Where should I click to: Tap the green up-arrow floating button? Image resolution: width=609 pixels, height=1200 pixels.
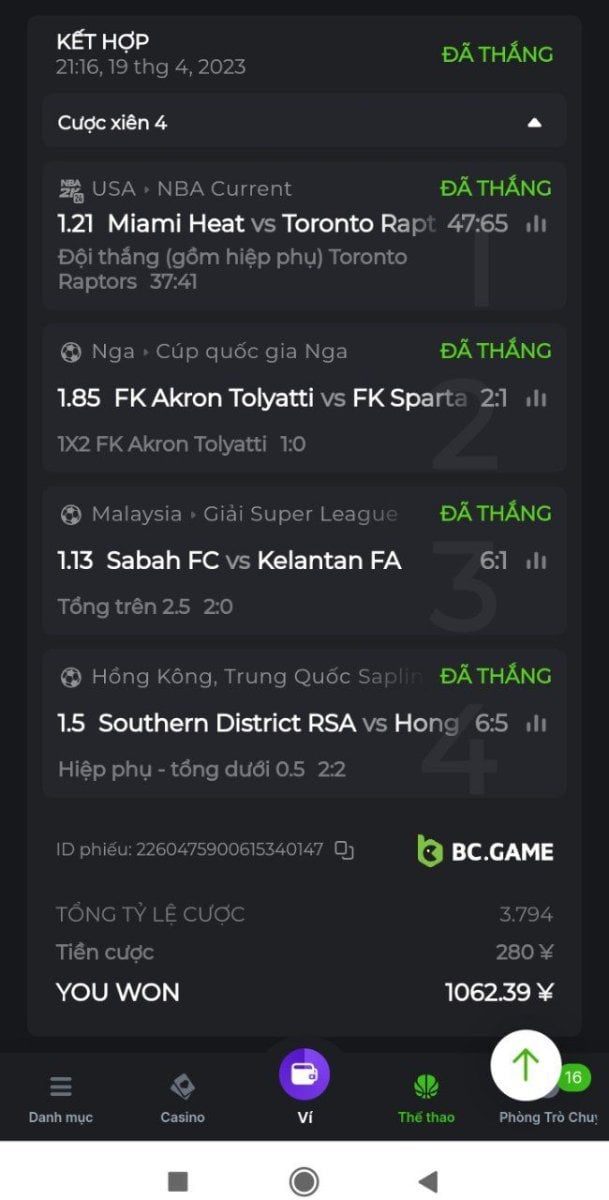tap(526, 1064)
